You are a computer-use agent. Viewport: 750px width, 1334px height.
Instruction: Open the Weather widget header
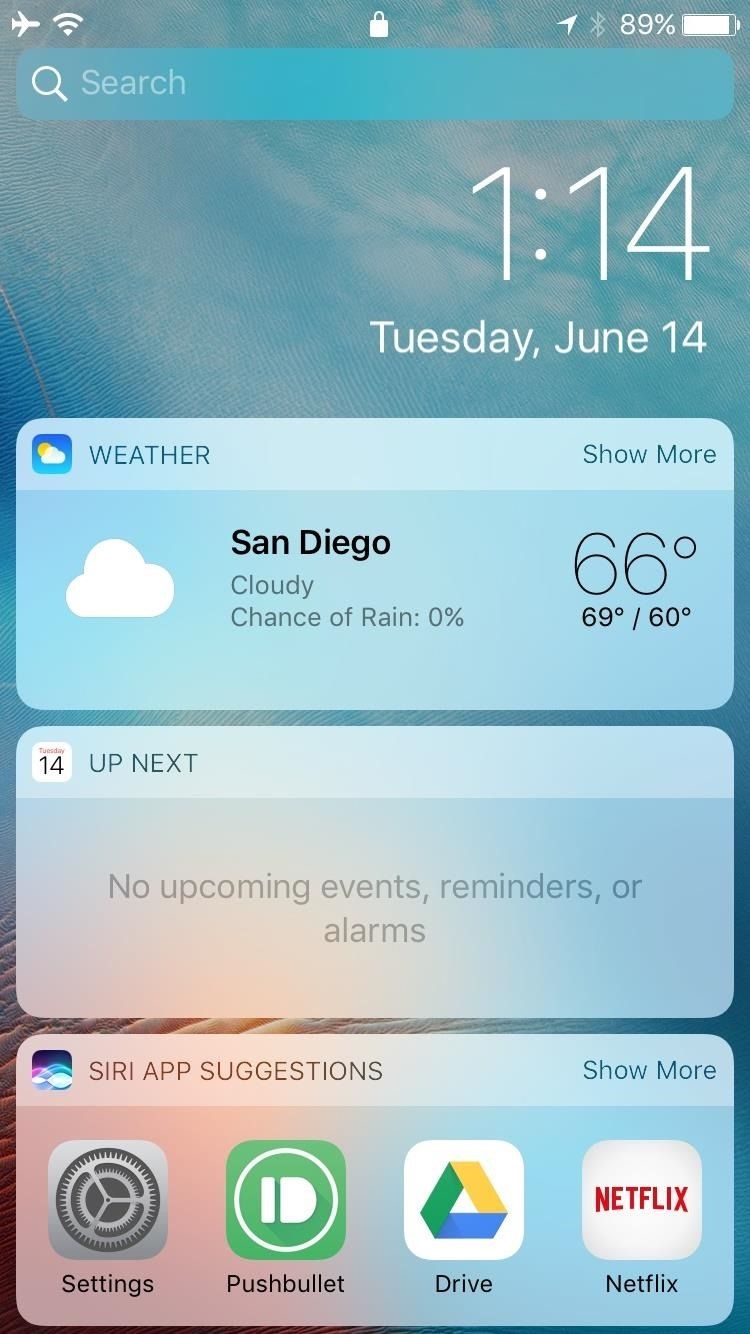(x=149, y=453)
